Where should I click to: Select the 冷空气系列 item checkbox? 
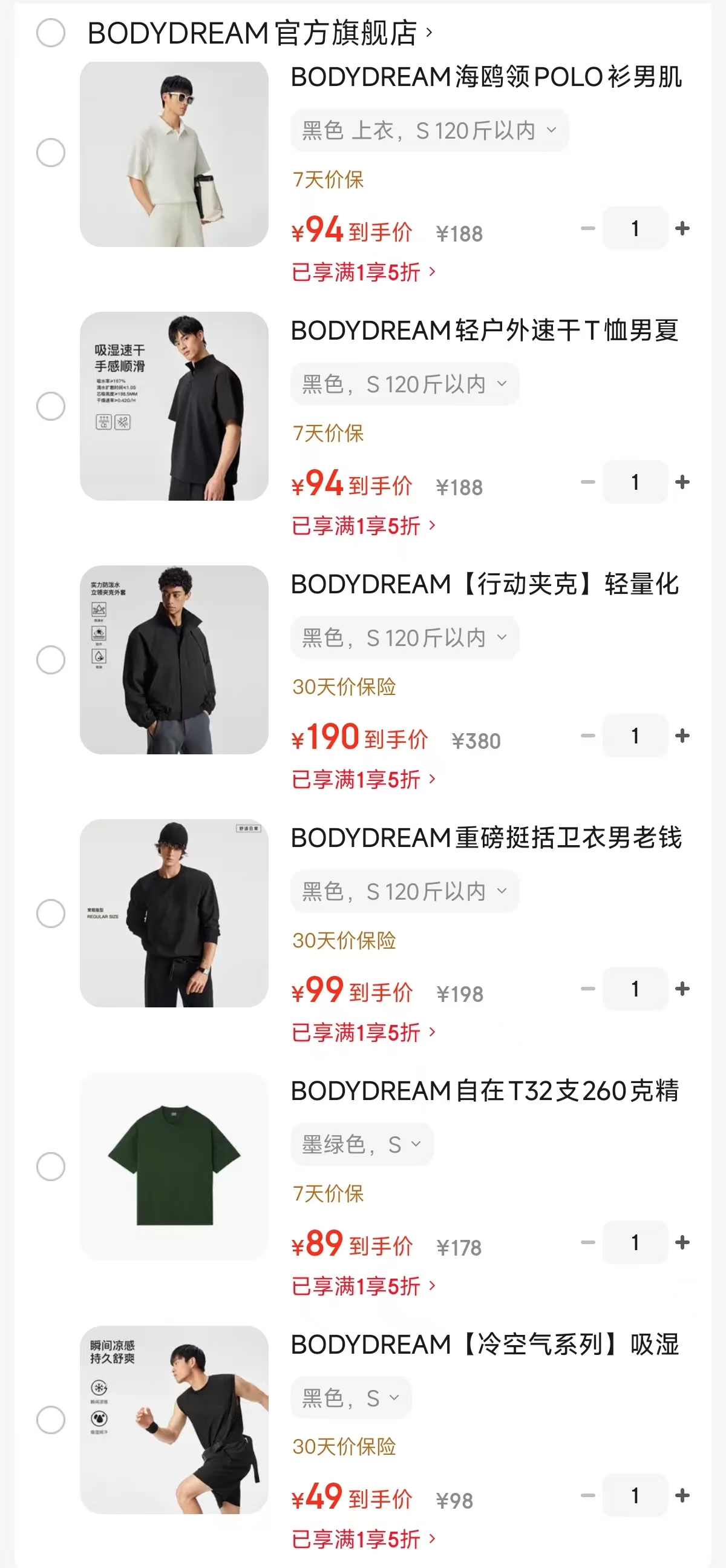(50, 1420)
